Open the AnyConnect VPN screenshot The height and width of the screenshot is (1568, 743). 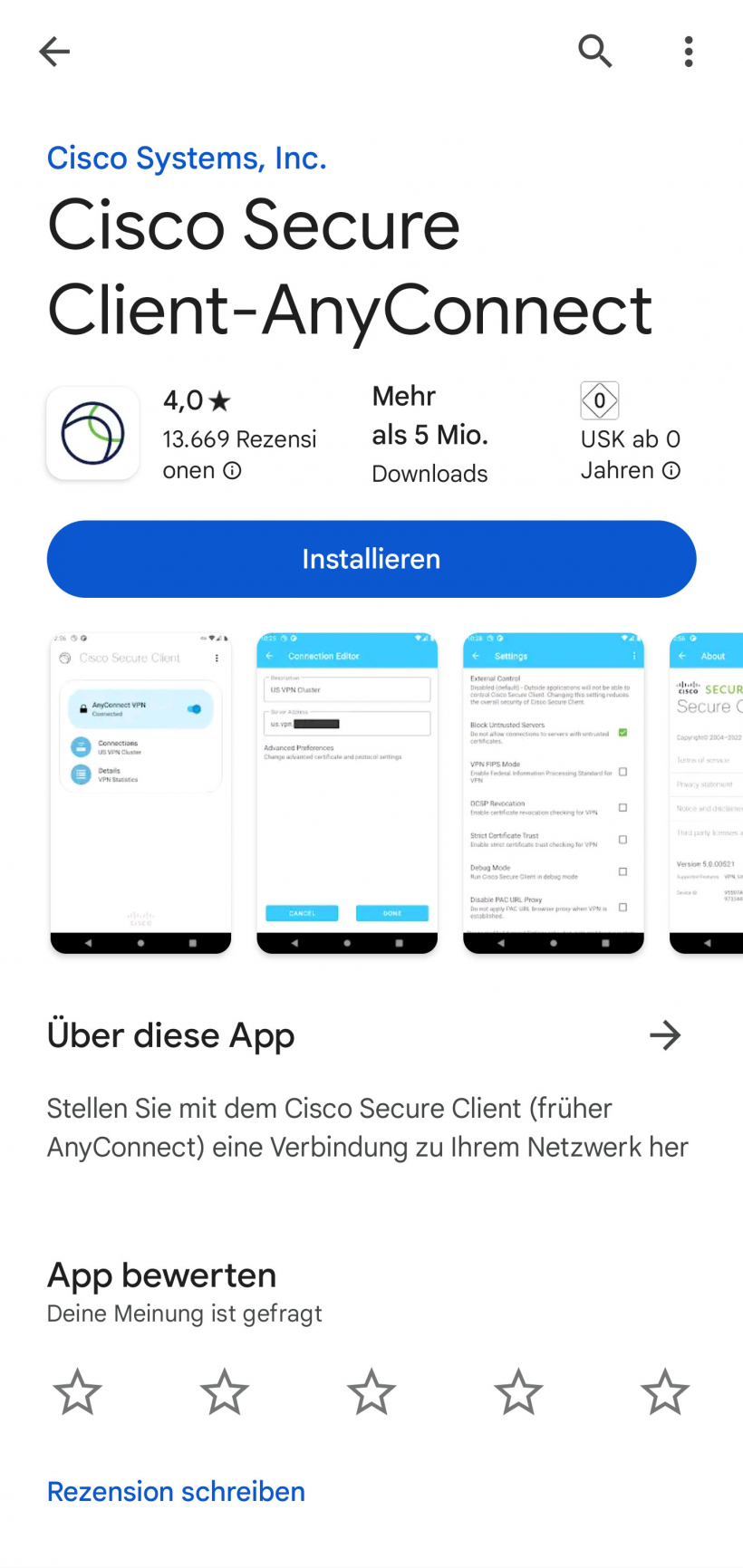pos(140,793)
